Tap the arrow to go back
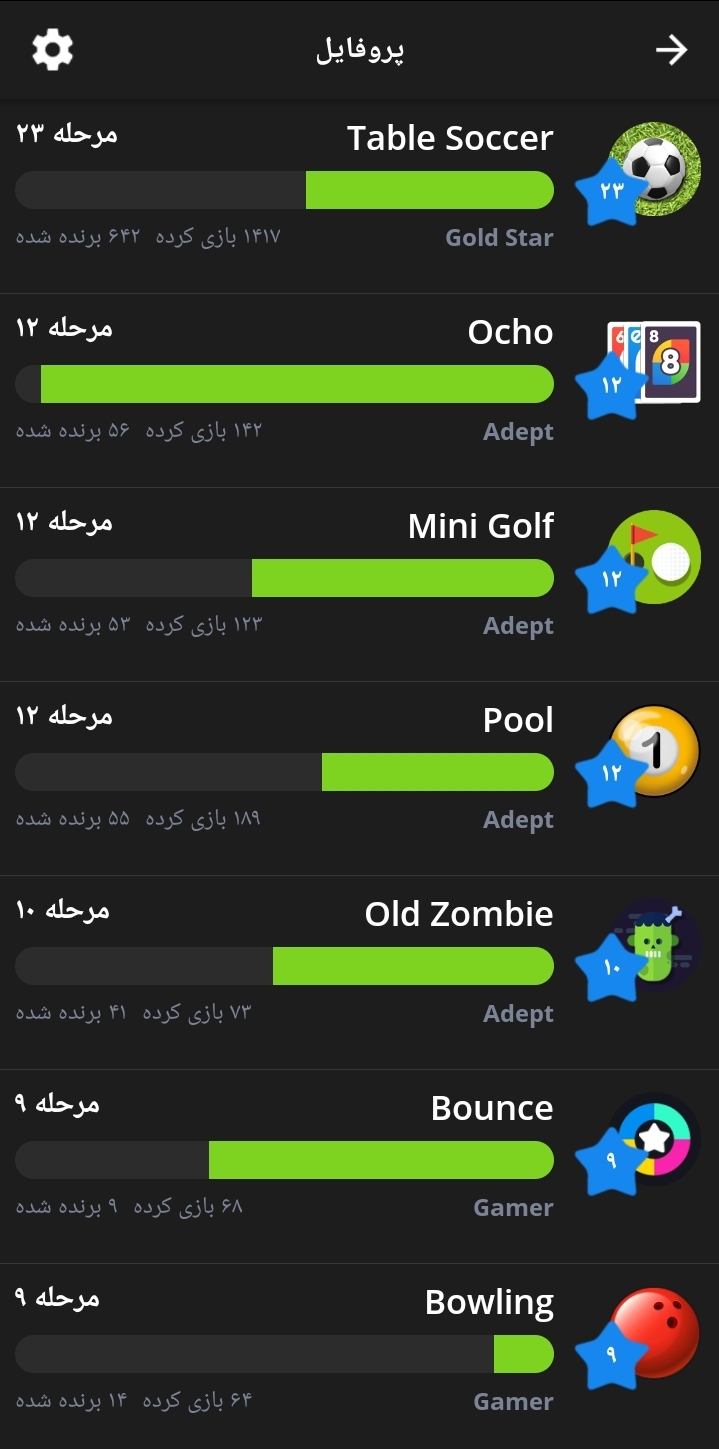Image resolution: width=719 pixels, height=1449 pixels. coord(671,50)
